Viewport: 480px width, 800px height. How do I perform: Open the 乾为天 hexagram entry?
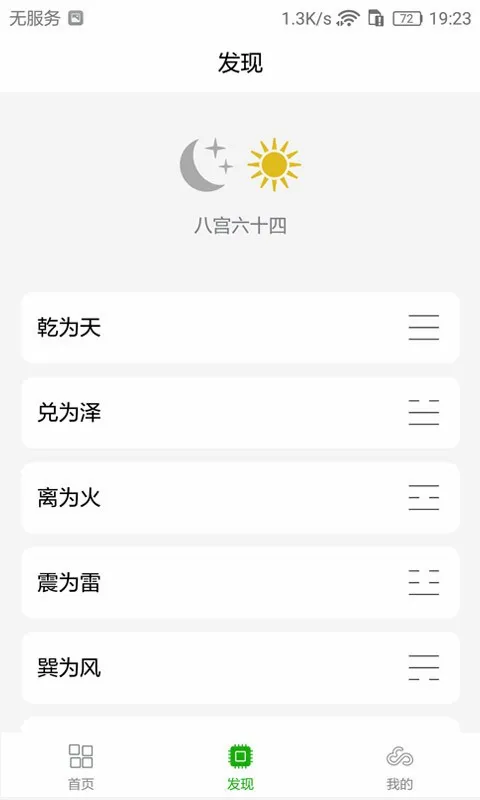pos(240,327)
